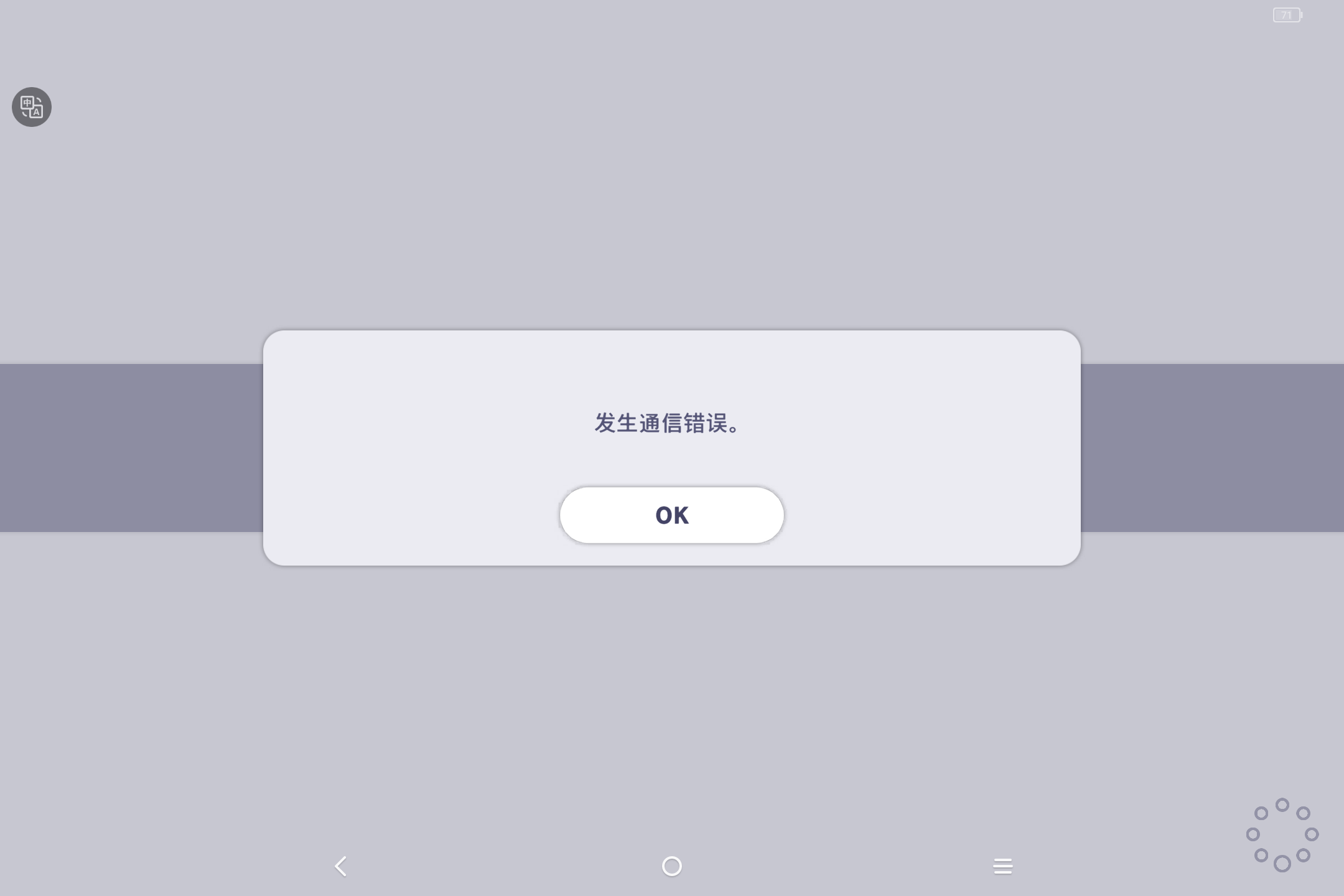Go to the home screen
The image size is (1344, 896).
(x=671, y=866)
